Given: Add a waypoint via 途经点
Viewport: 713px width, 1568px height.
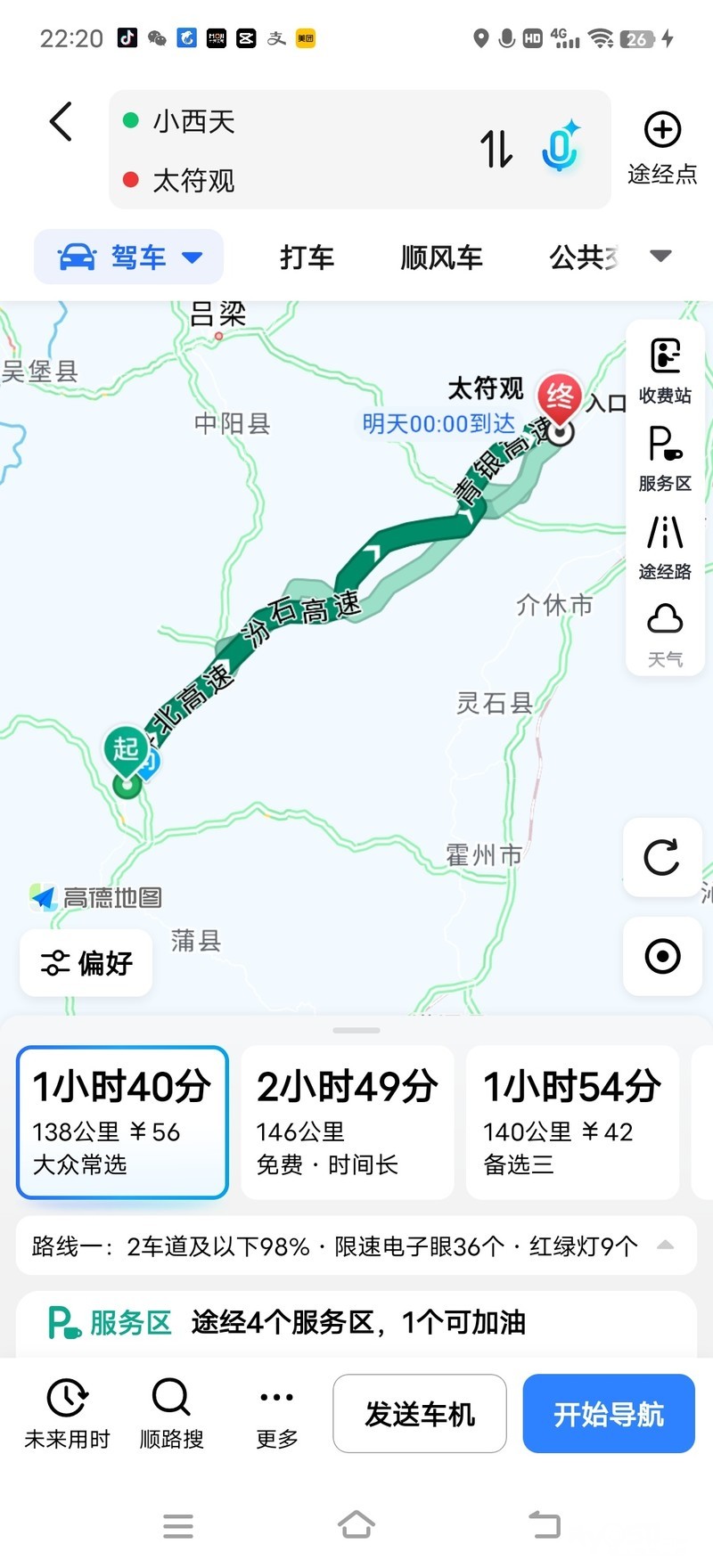Looking at the screenshot, I should [661, 147].
